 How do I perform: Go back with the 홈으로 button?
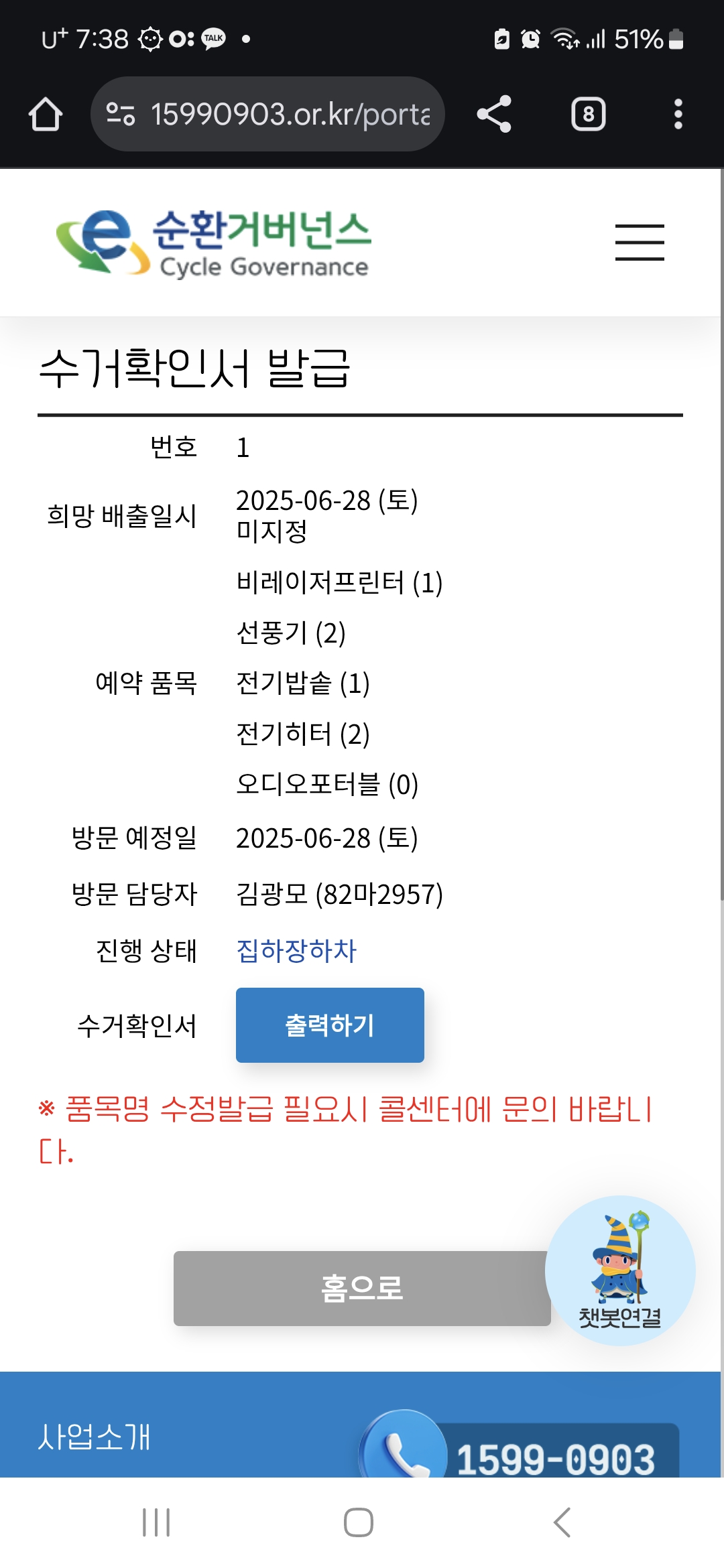[361, 1288]
